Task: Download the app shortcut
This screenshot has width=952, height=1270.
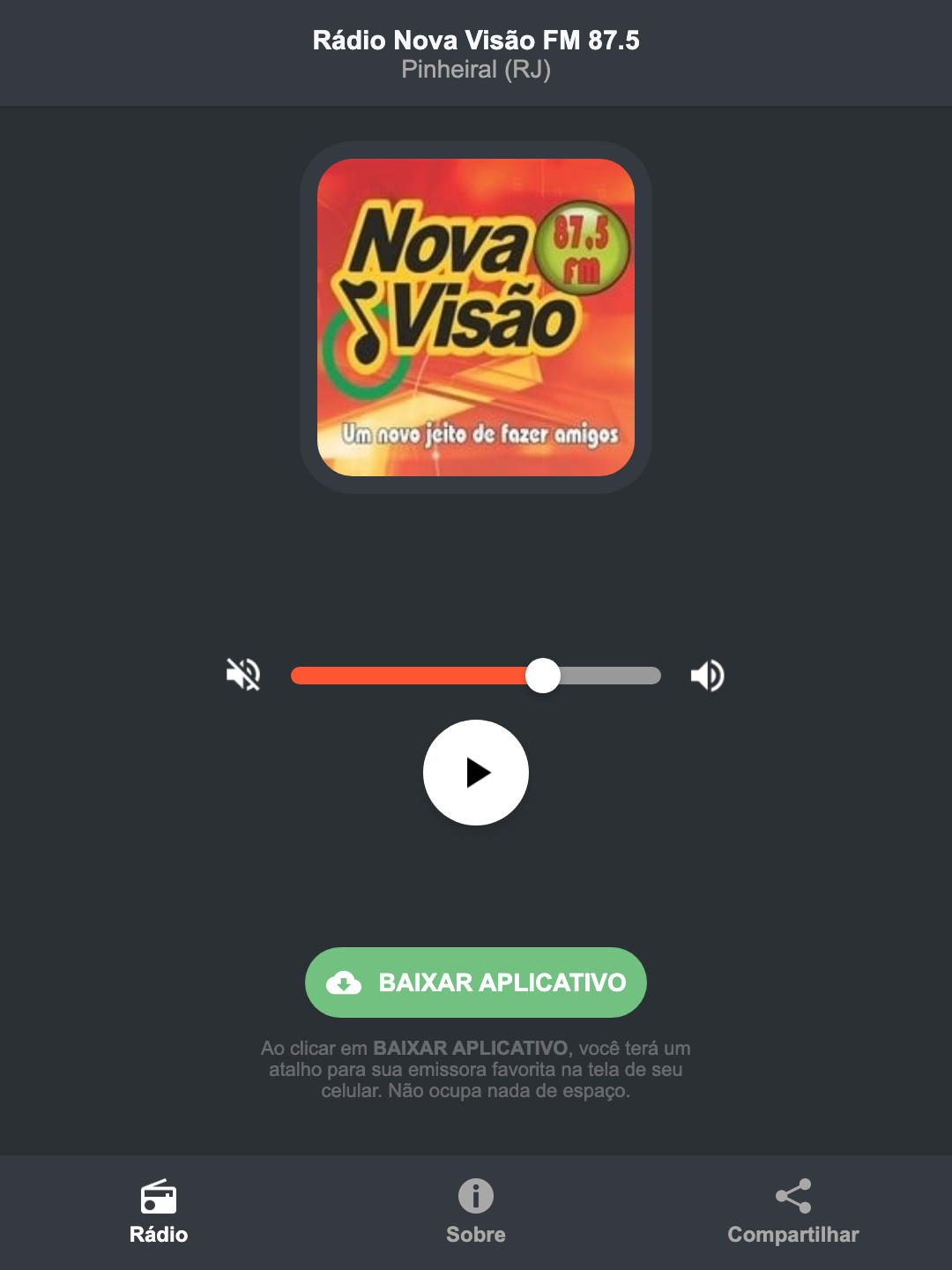Action: pyautogui.click(x=475, y=982)
